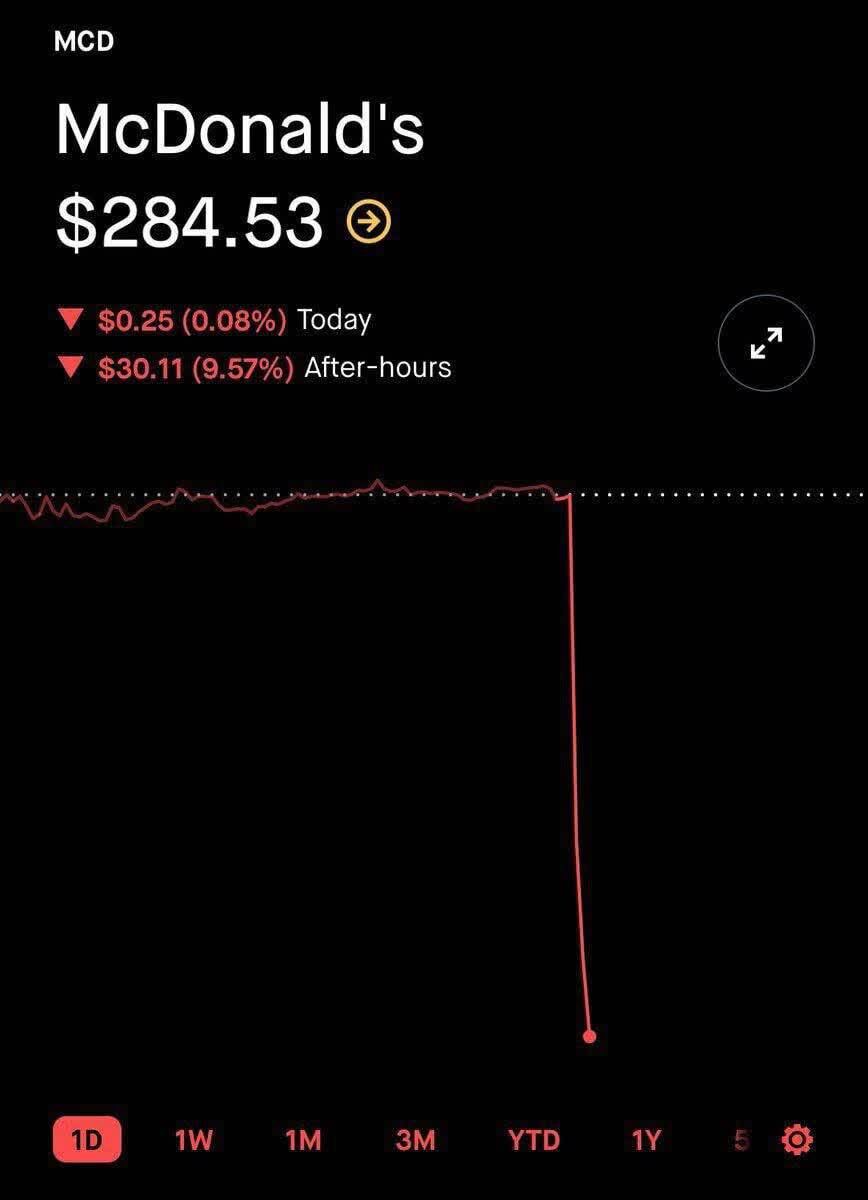Expand the chart to full screen
The width and height of the screenshot is (868, 1200).
pos(766,343)
